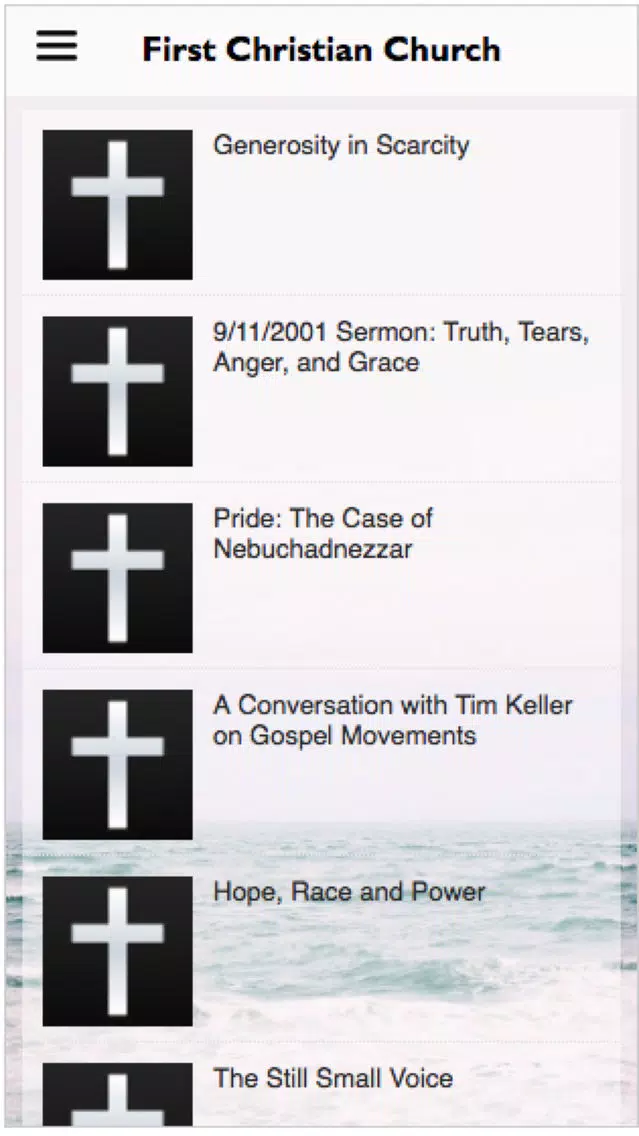Open The Still Small Voice sermon

(x=321, y=1085)
